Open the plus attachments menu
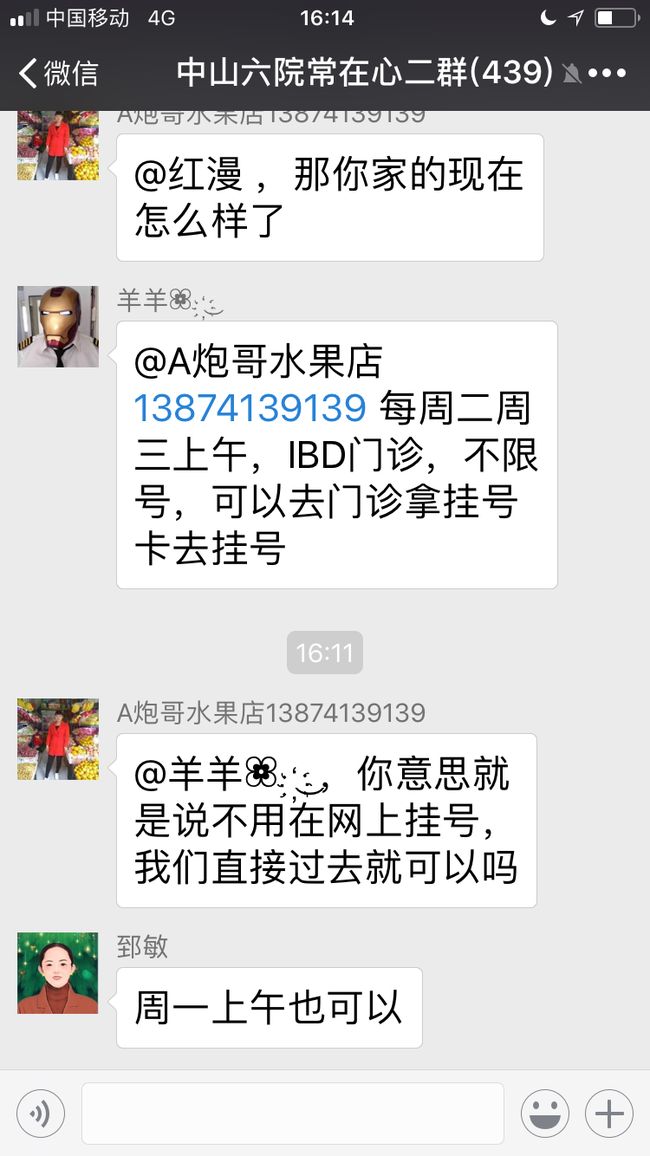The image size is (650, 1156). click(609, 1113)
